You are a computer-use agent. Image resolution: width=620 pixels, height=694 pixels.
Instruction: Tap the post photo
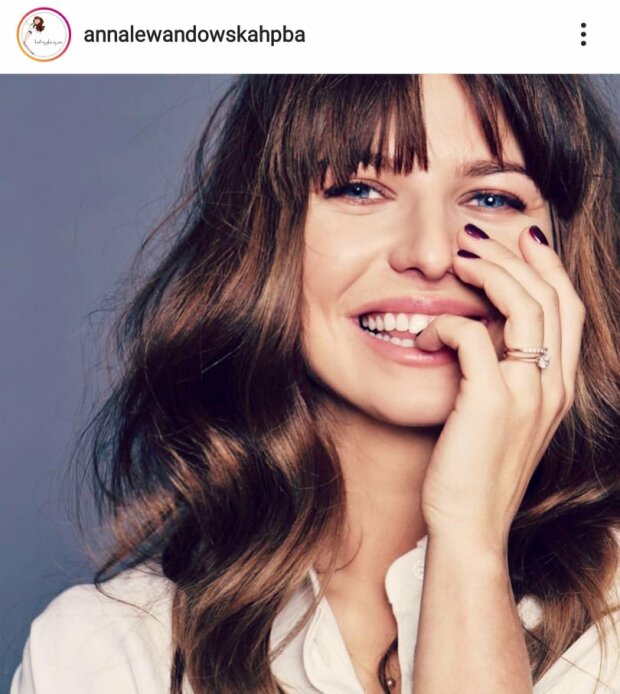pos(310,384)
